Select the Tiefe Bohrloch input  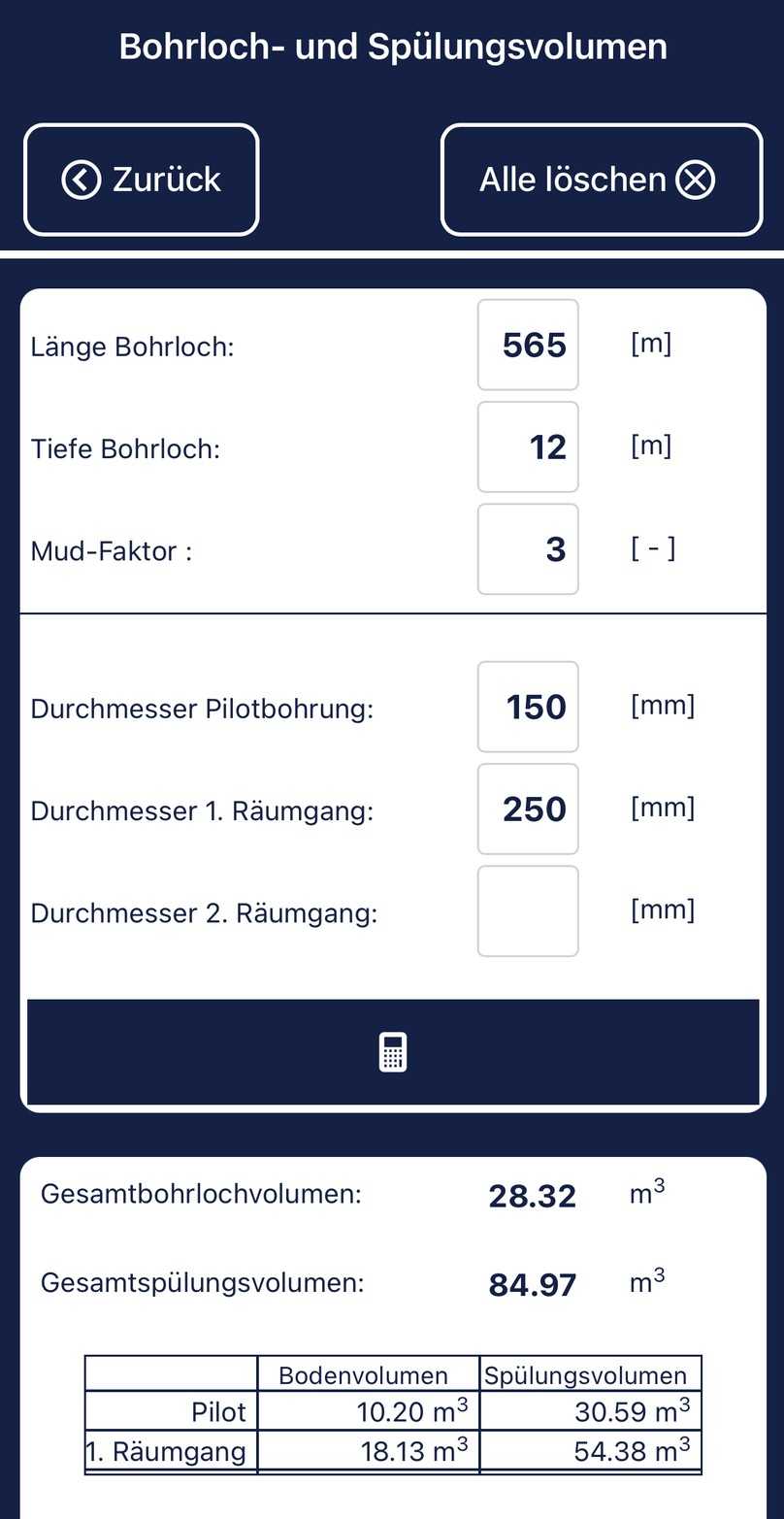(x=528, y=446)
